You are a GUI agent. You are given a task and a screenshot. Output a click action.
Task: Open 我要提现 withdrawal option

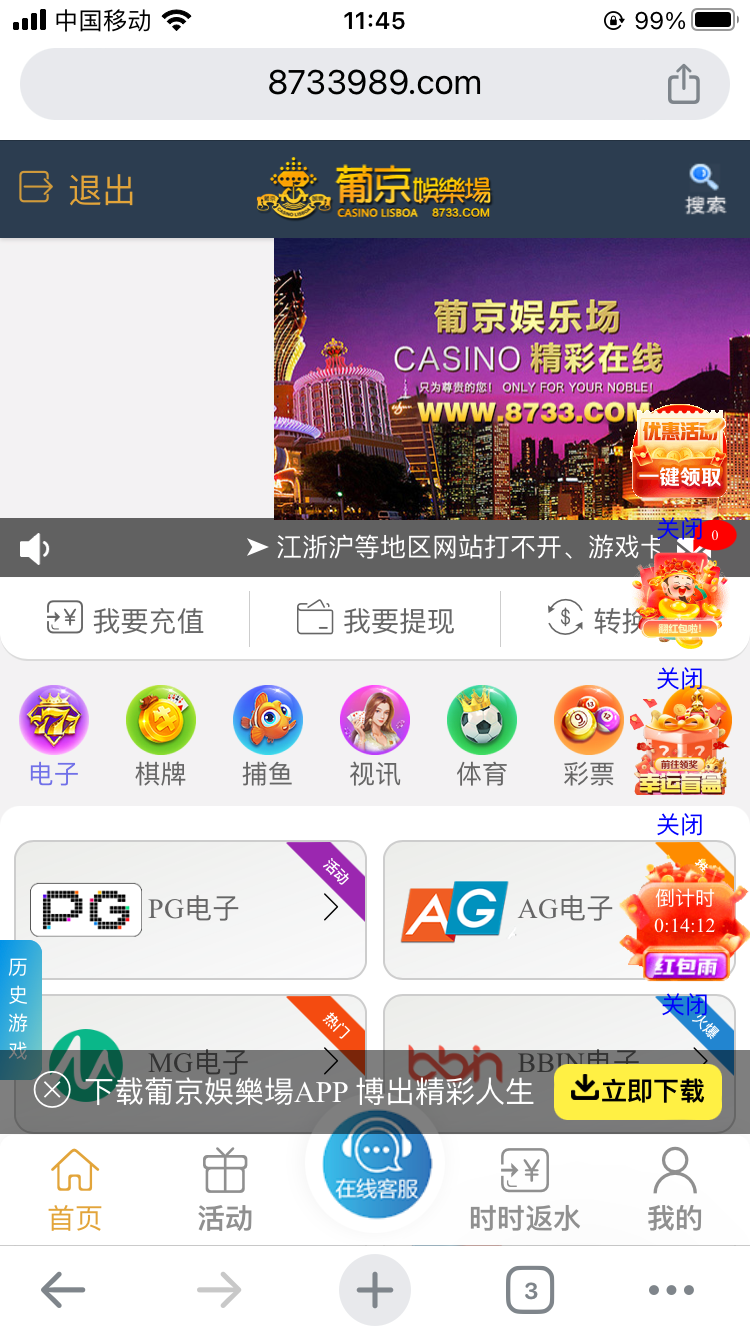click(x=375, y=620)
